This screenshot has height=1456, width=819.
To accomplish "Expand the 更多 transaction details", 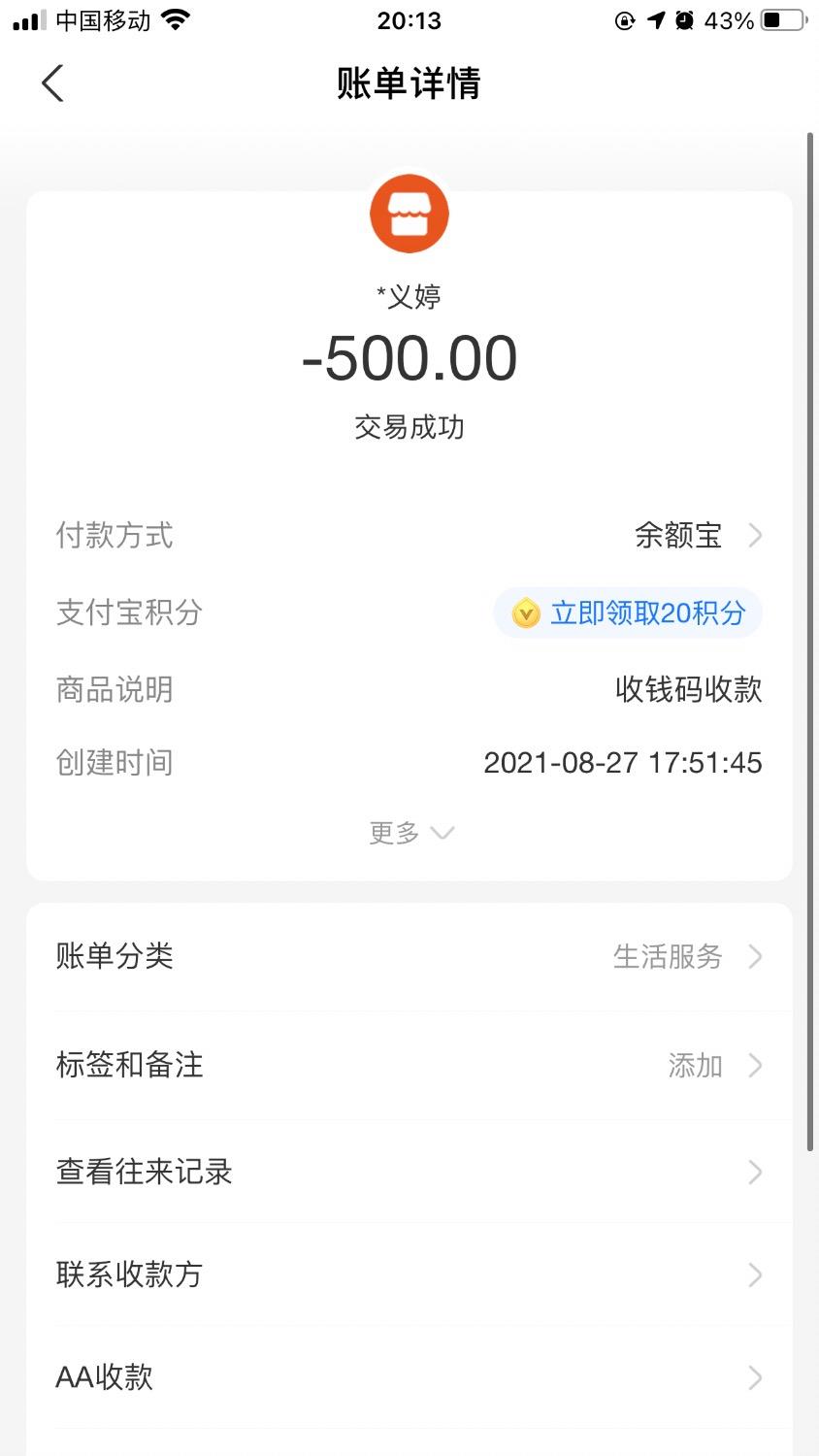I will [410, 833].
